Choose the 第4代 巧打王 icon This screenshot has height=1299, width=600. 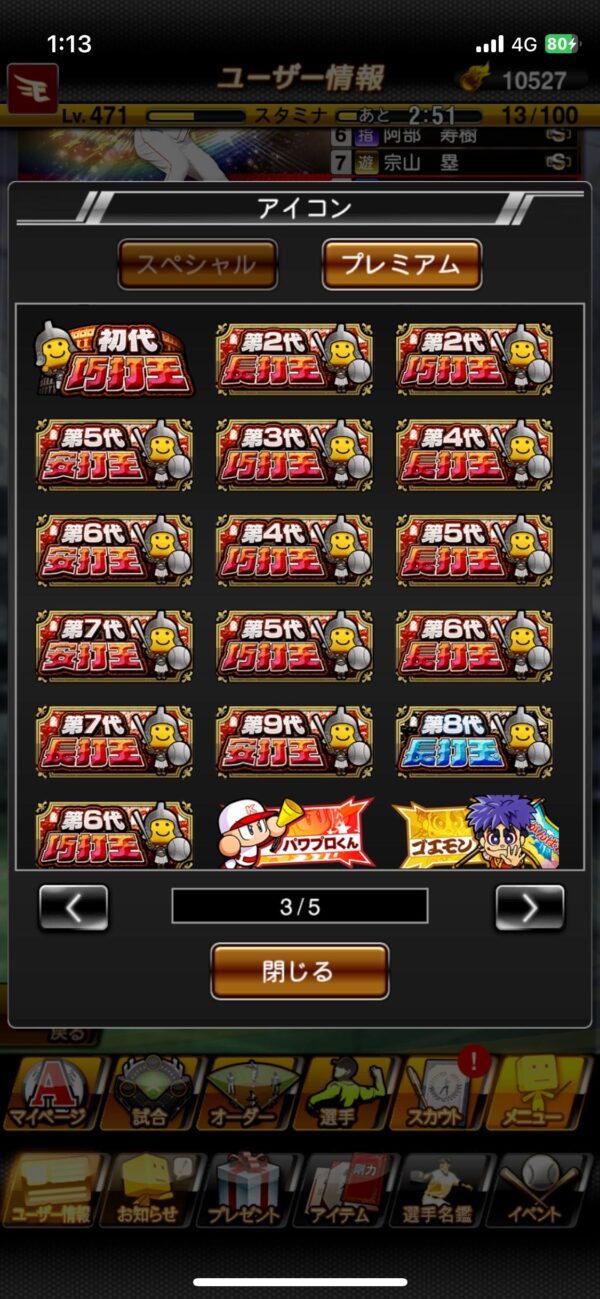(x=294, y=550)
